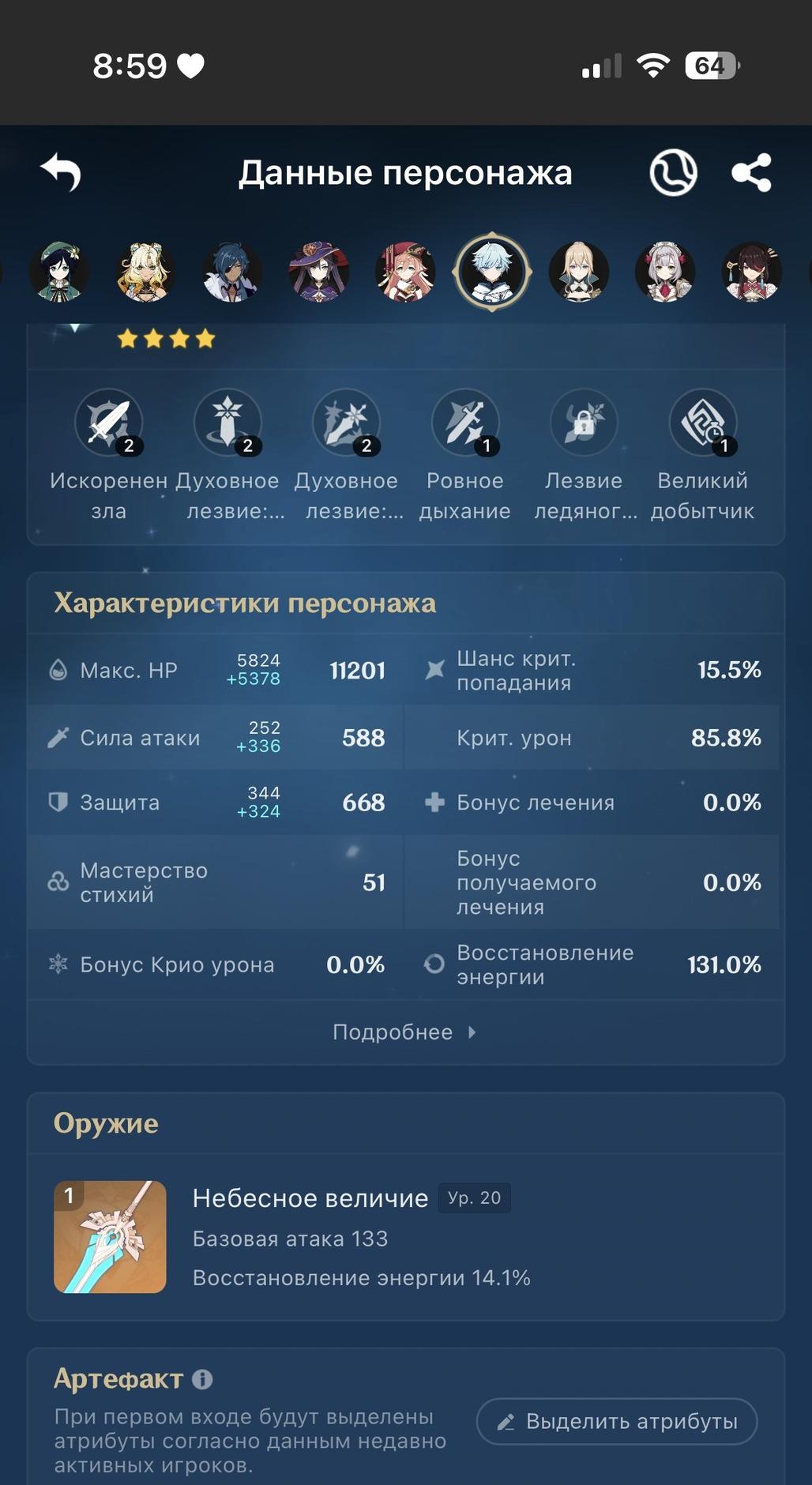Switch to Jean's blonde avatar

578,272
